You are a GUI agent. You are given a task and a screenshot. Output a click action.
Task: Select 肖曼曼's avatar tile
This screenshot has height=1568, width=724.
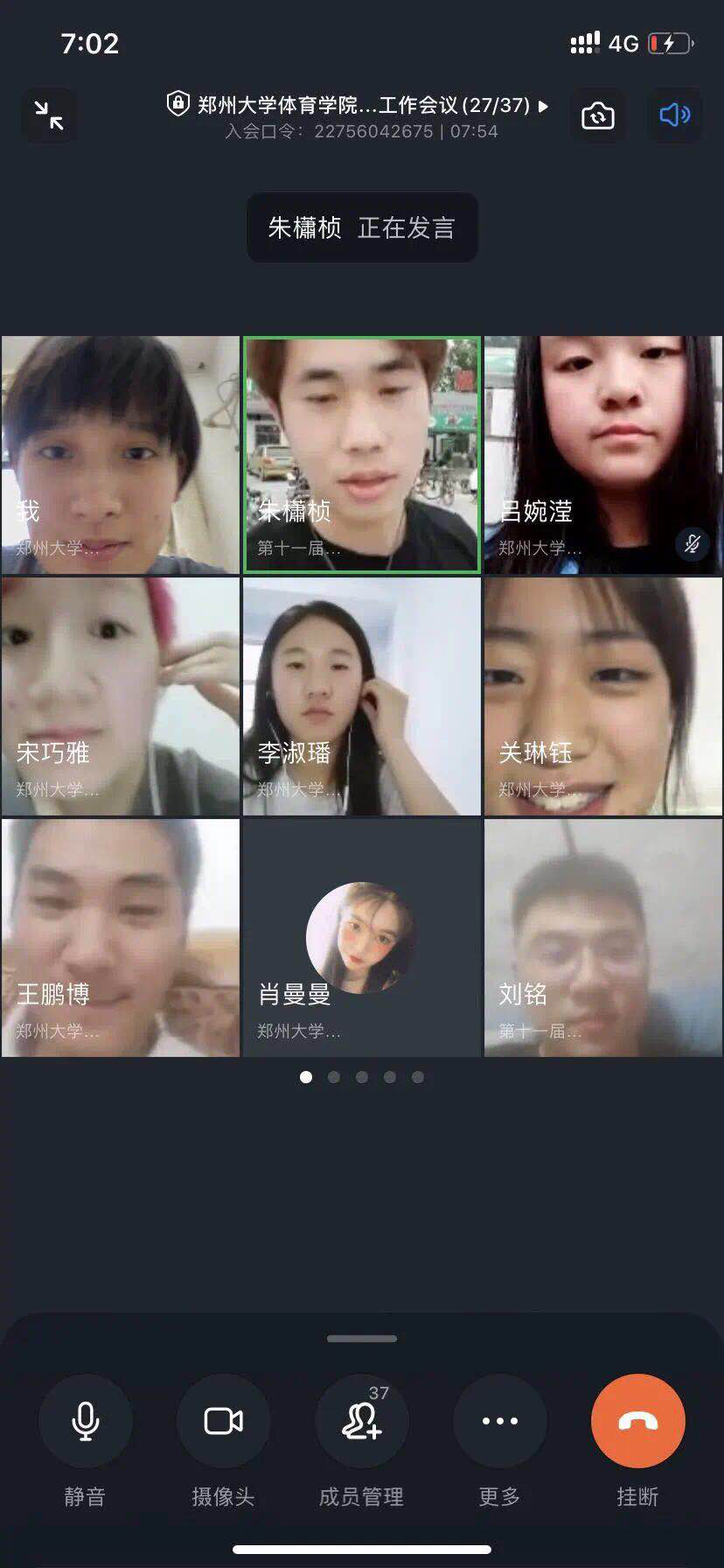(362, 938)
